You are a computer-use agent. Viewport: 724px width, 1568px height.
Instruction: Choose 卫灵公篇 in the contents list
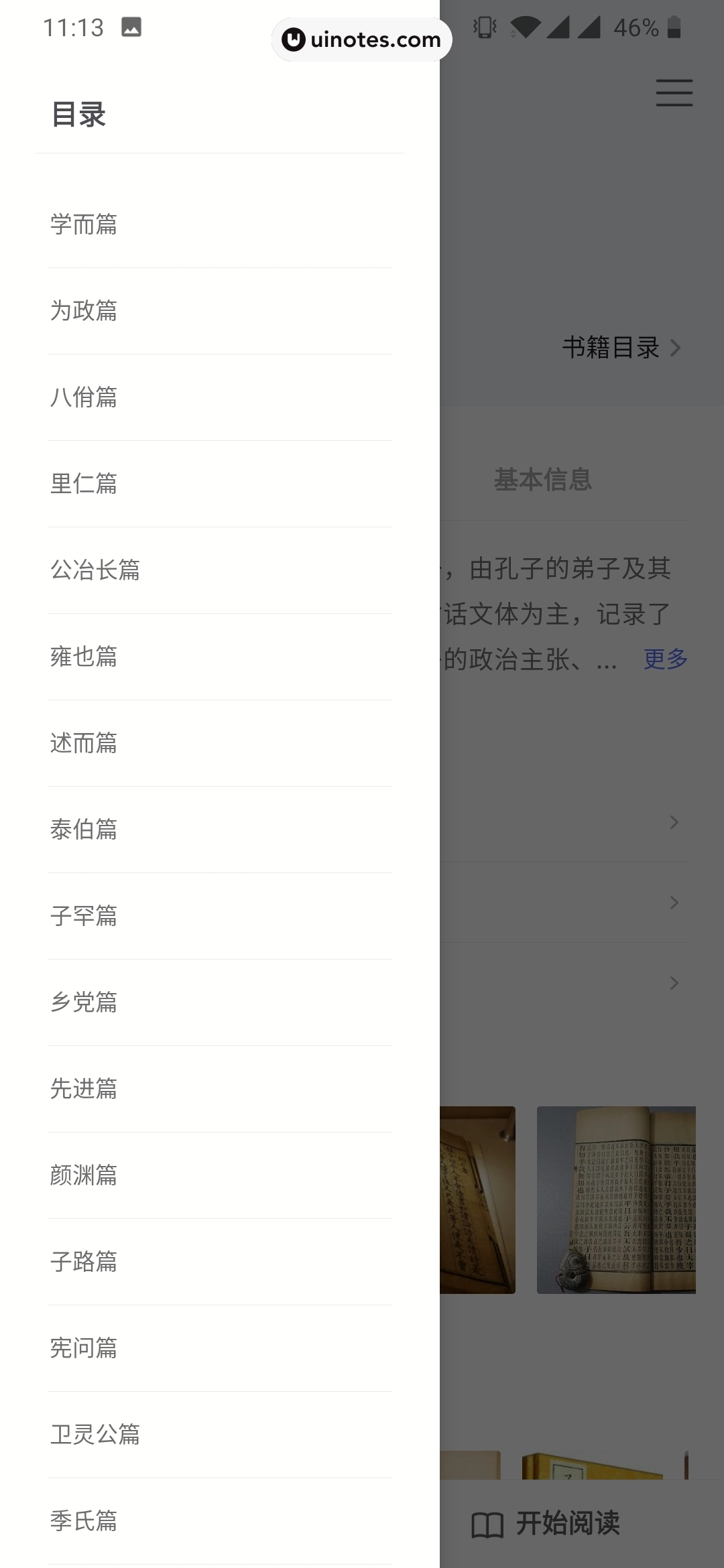[x=97, y=1435]
